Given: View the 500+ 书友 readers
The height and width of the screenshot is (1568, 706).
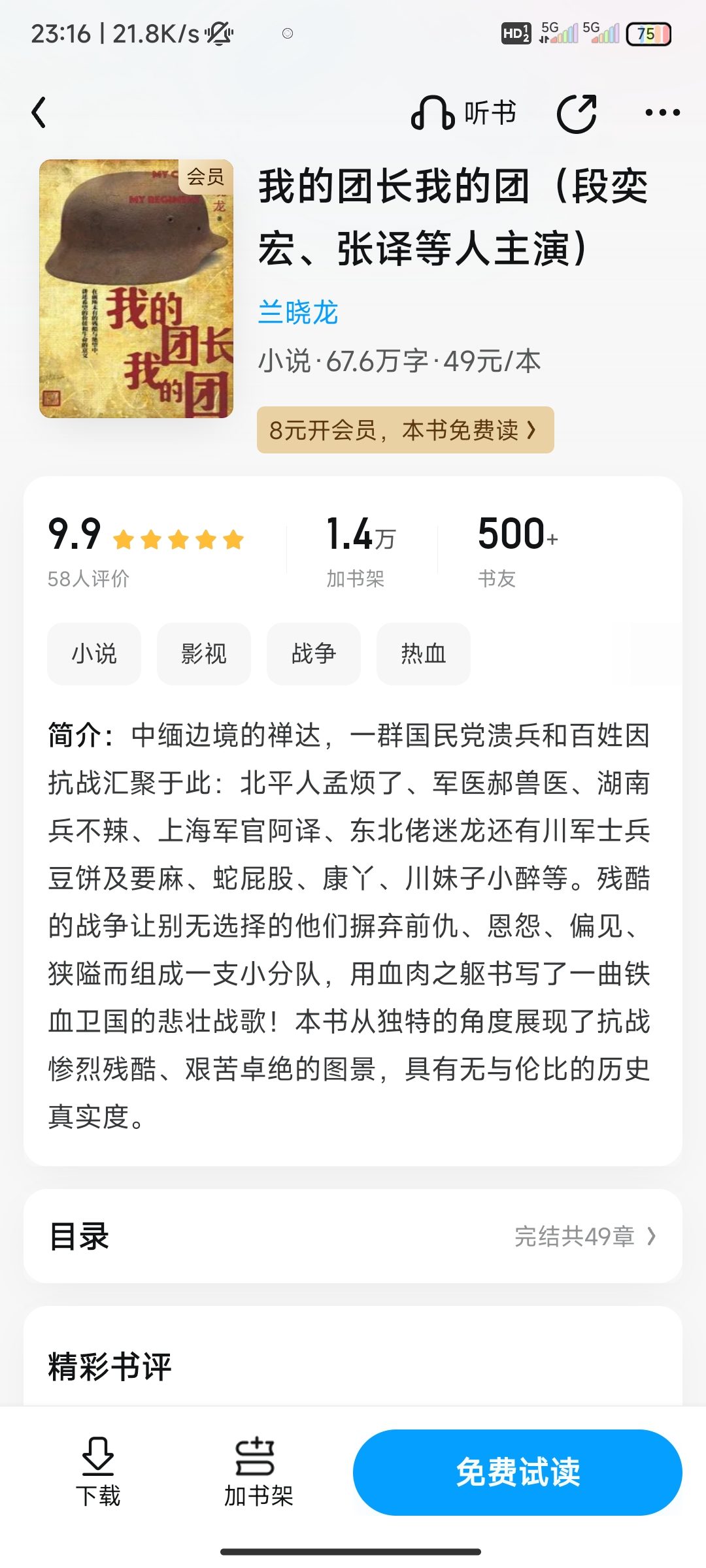Looking at the screenshot, I should point(518,550).
